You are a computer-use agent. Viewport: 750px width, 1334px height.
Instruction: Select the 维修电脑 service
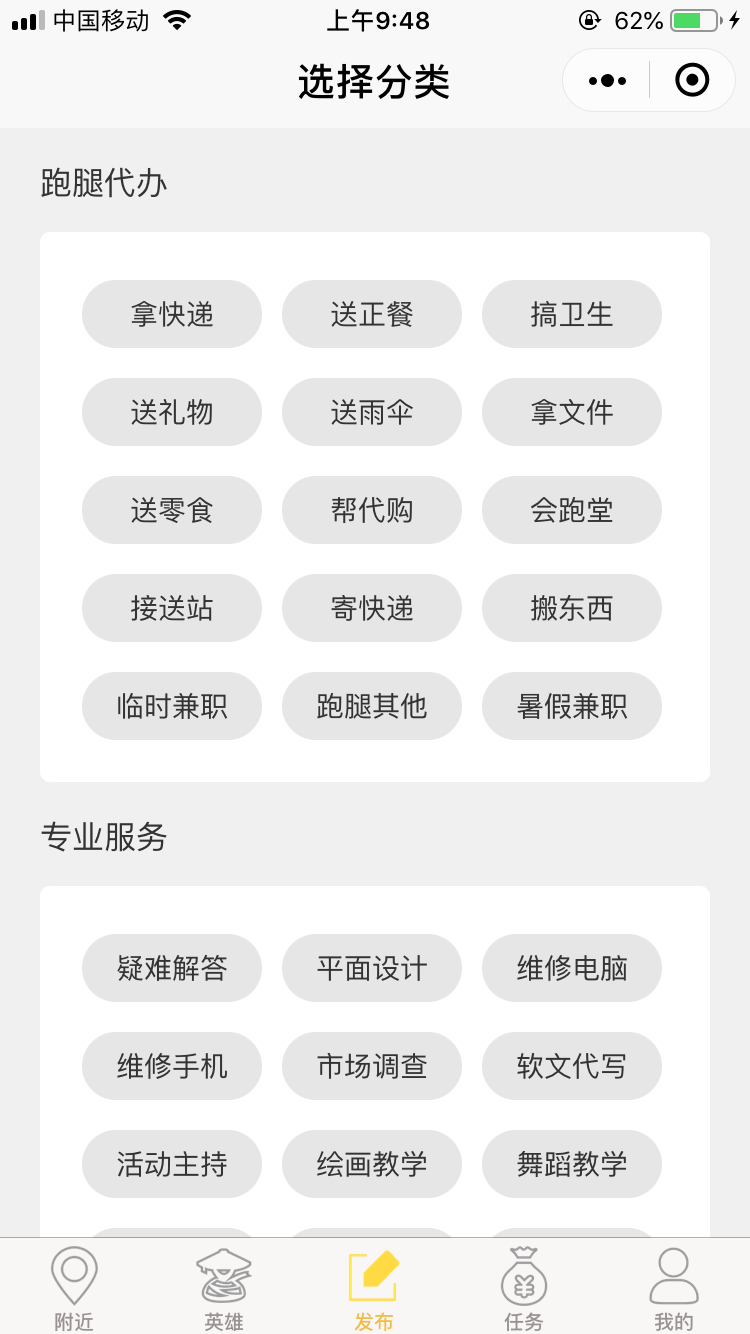click(x=571, y=967)
